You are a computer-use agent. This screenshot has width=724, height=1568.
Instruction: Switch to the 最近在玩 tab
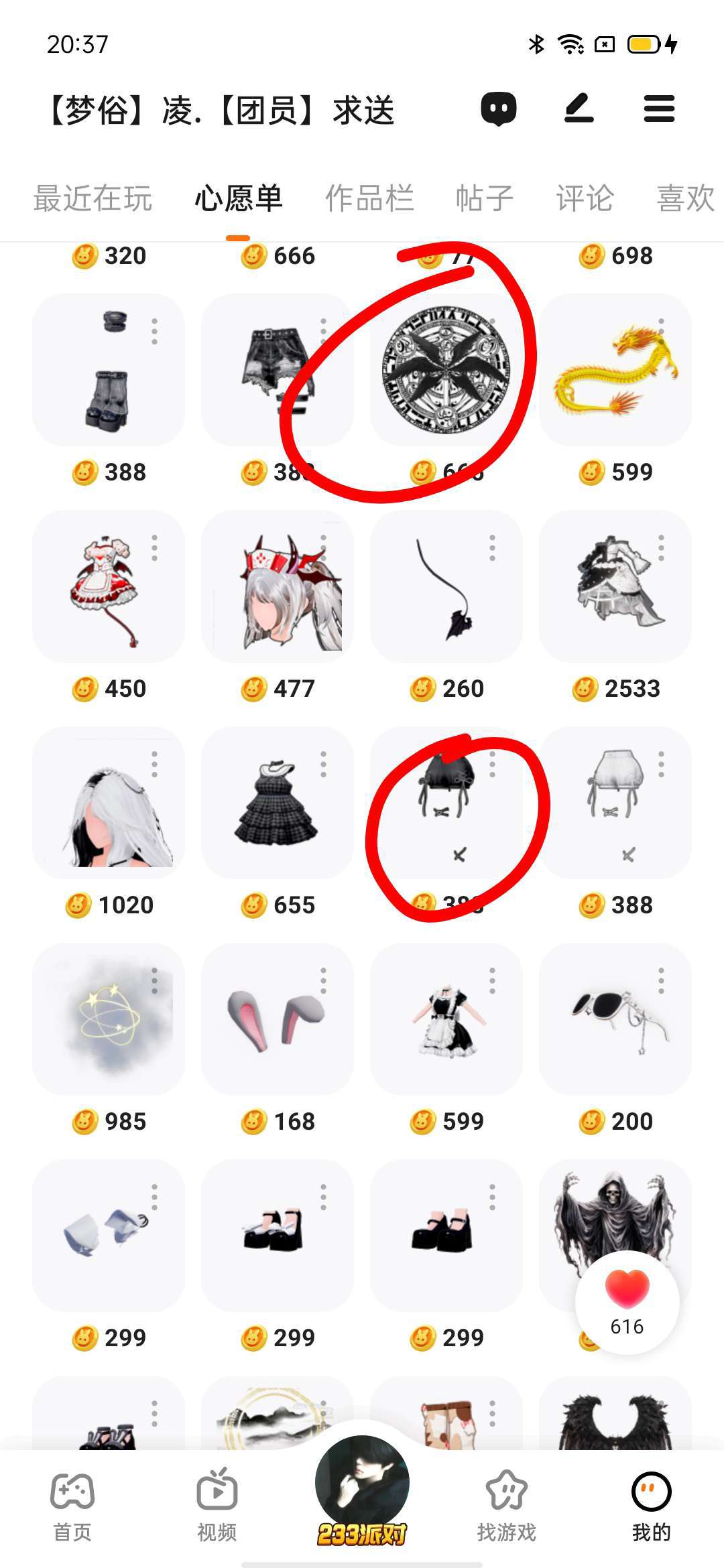point(93,198)
